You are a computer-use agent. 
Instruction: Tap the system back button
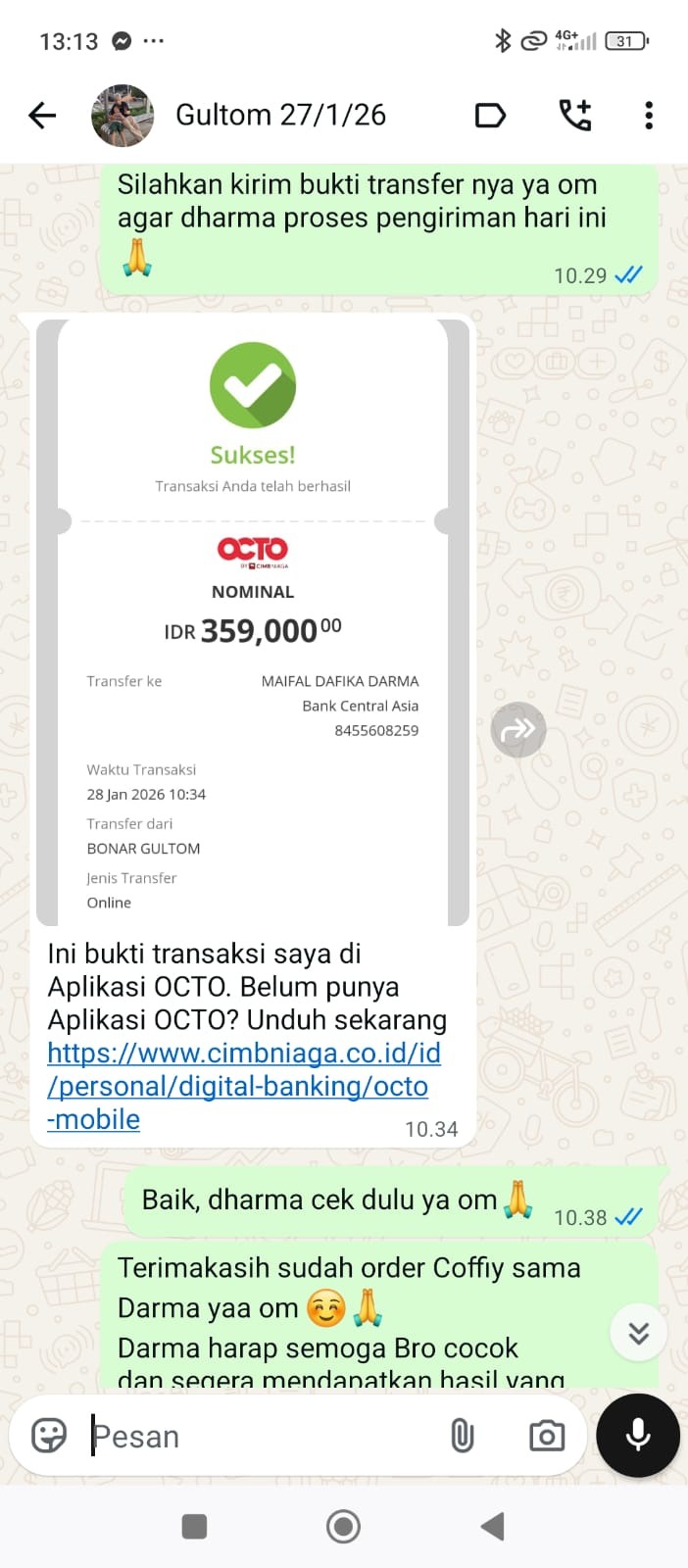click(493, 1526)
